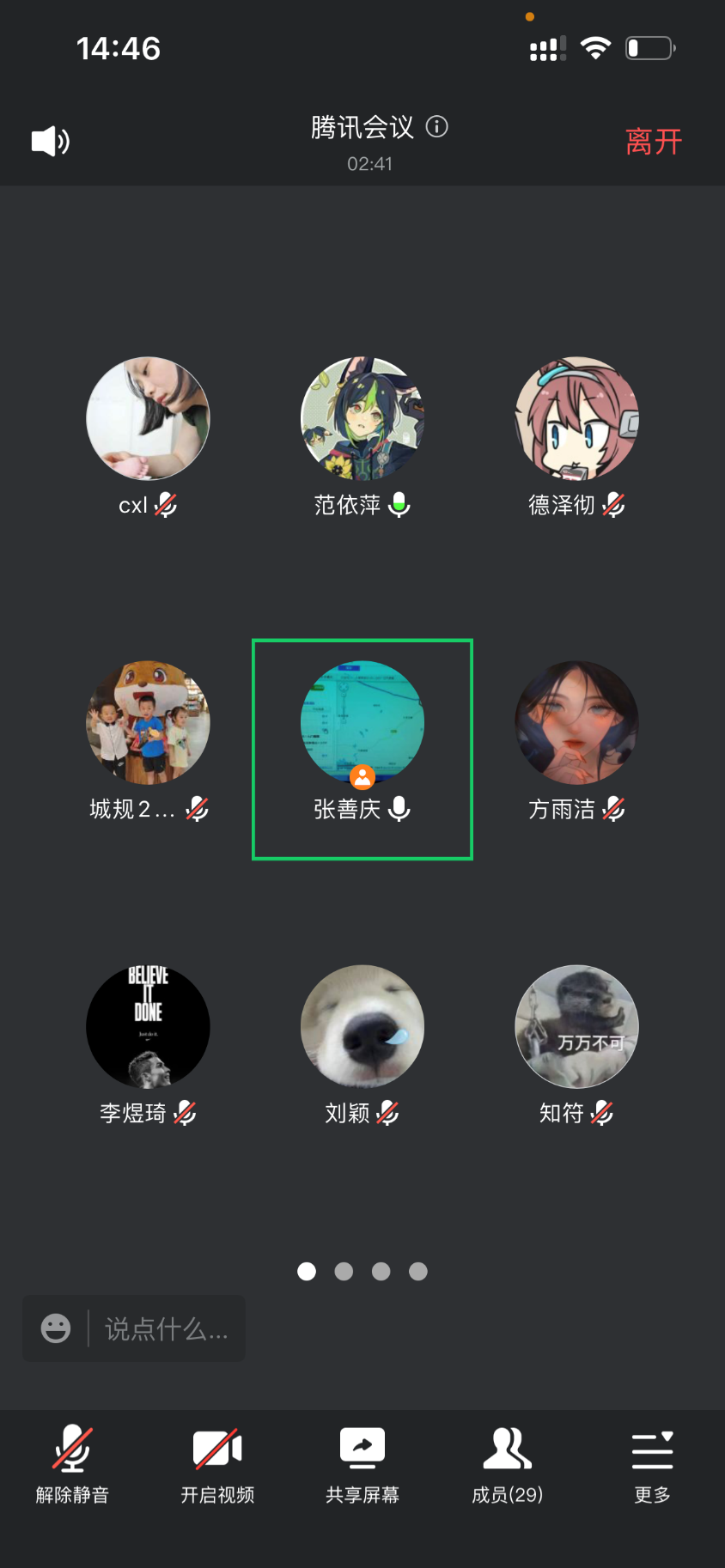Tap 李煜琦's avatar

coord(148,1027)
